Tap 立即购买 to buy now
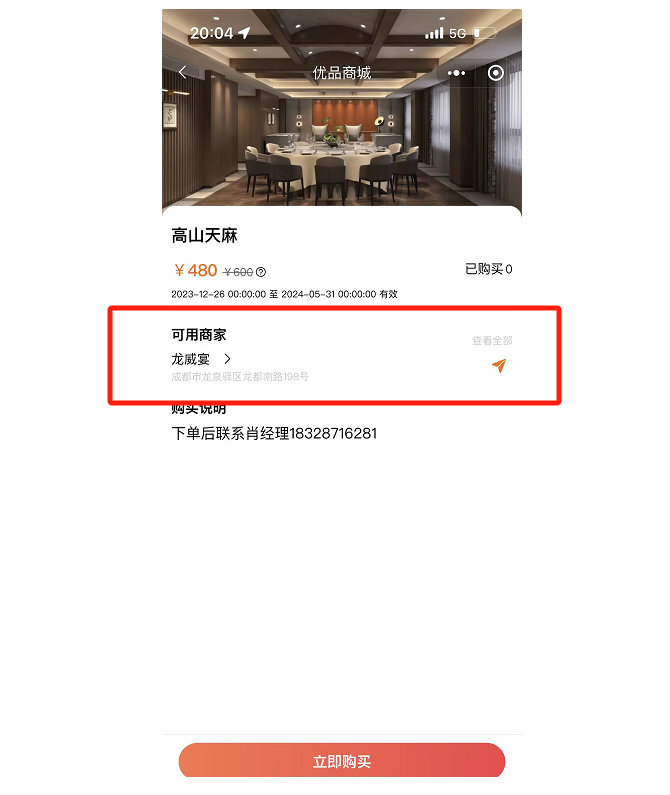Viewport: 670px width, 795px height. coord(341,762)
